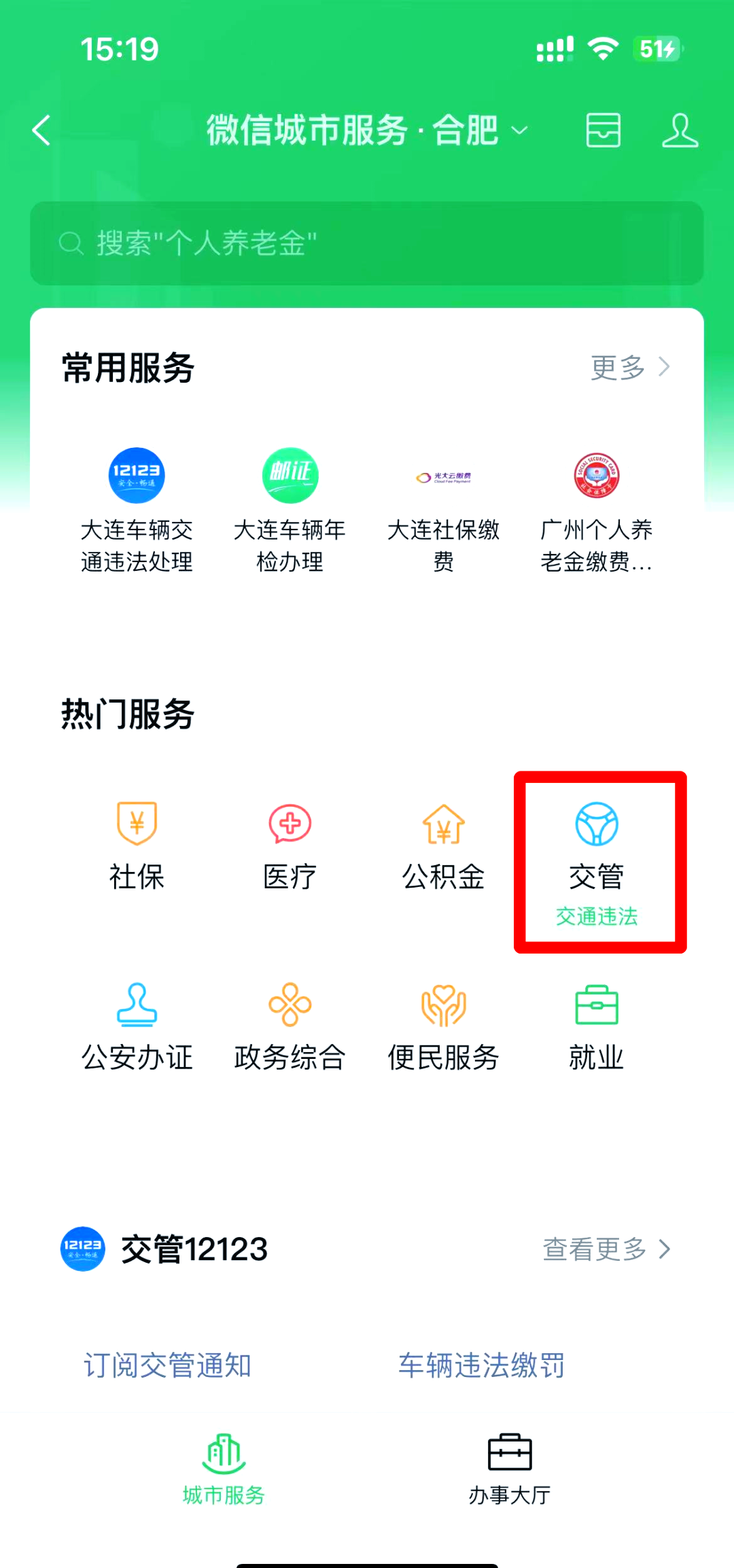Switch to the 办事大厅 tab

[510, 1468]
